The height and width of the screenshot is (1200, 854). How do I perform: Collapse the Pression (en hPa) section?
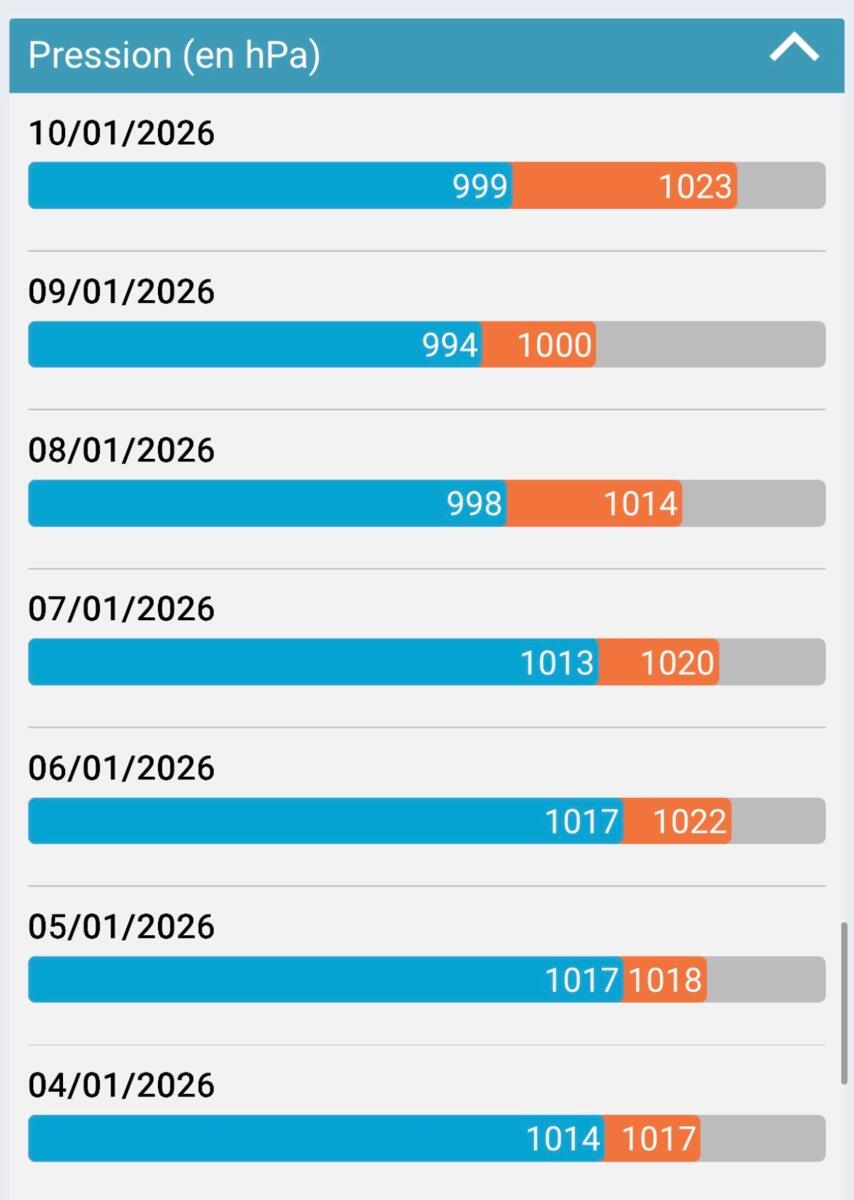[794, 49]
